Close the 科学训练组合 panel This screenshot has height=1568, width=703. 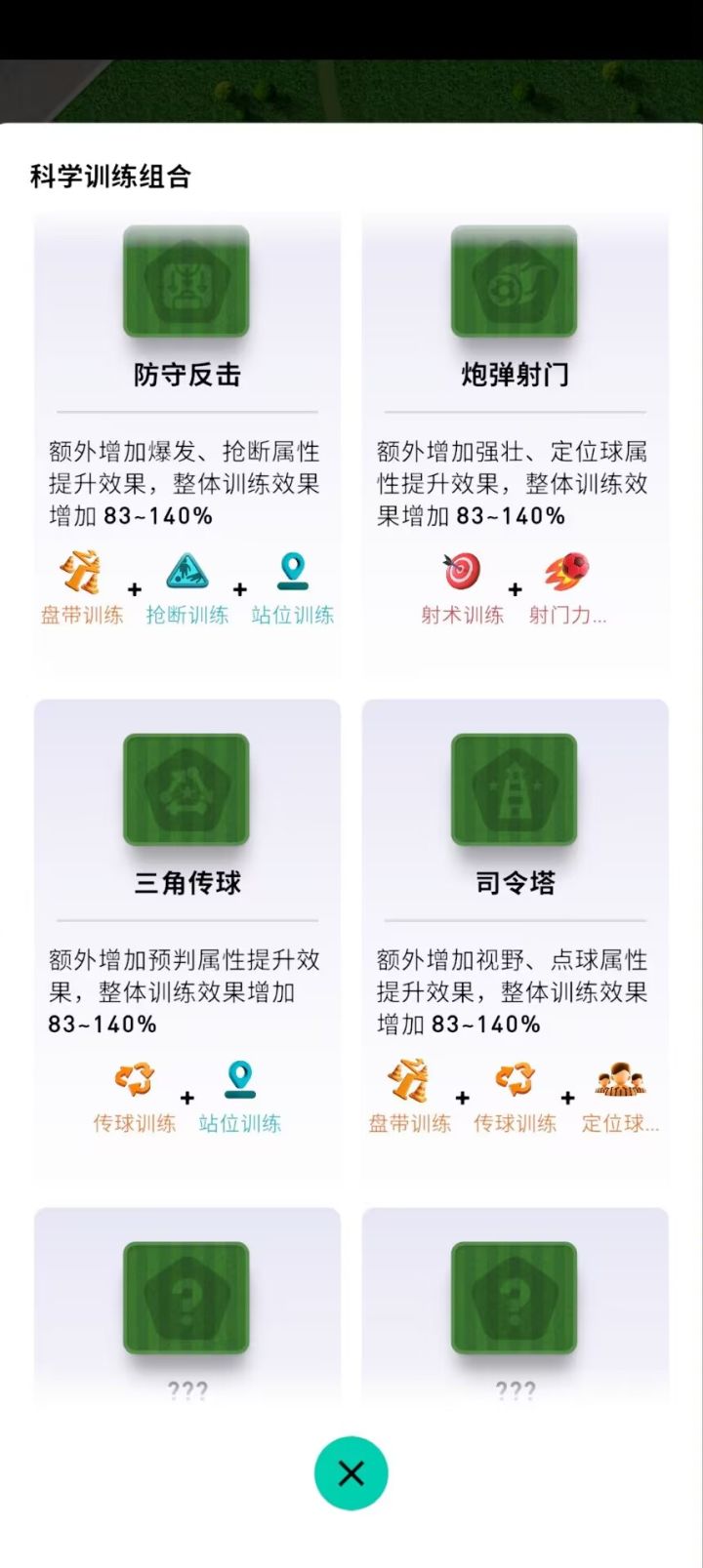click(x=351, y=1475)
